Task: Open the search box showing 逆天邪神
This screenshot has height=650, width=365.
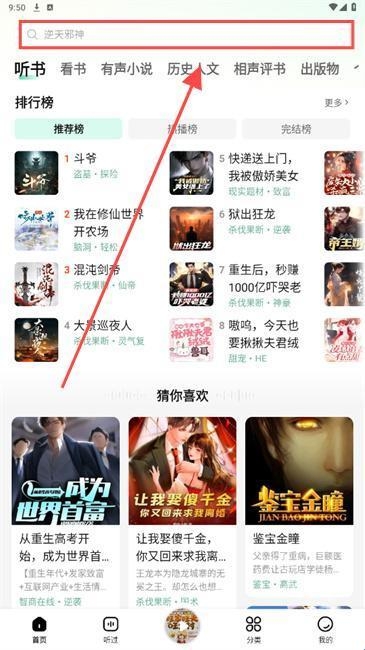Action: point(186,34)
